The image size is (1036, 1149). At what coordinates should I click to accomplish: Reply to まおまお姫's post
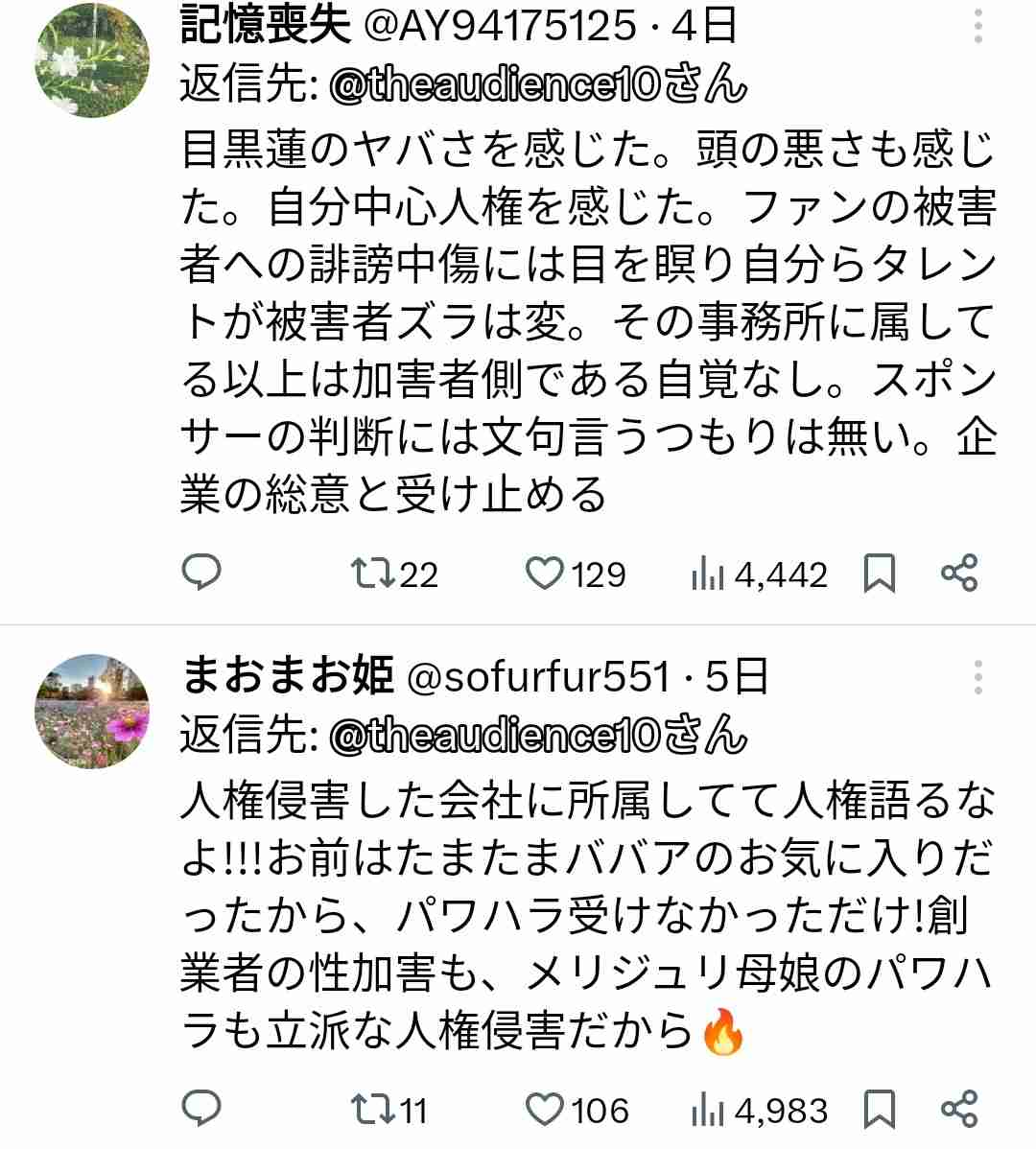click(x=201, y=1110)
